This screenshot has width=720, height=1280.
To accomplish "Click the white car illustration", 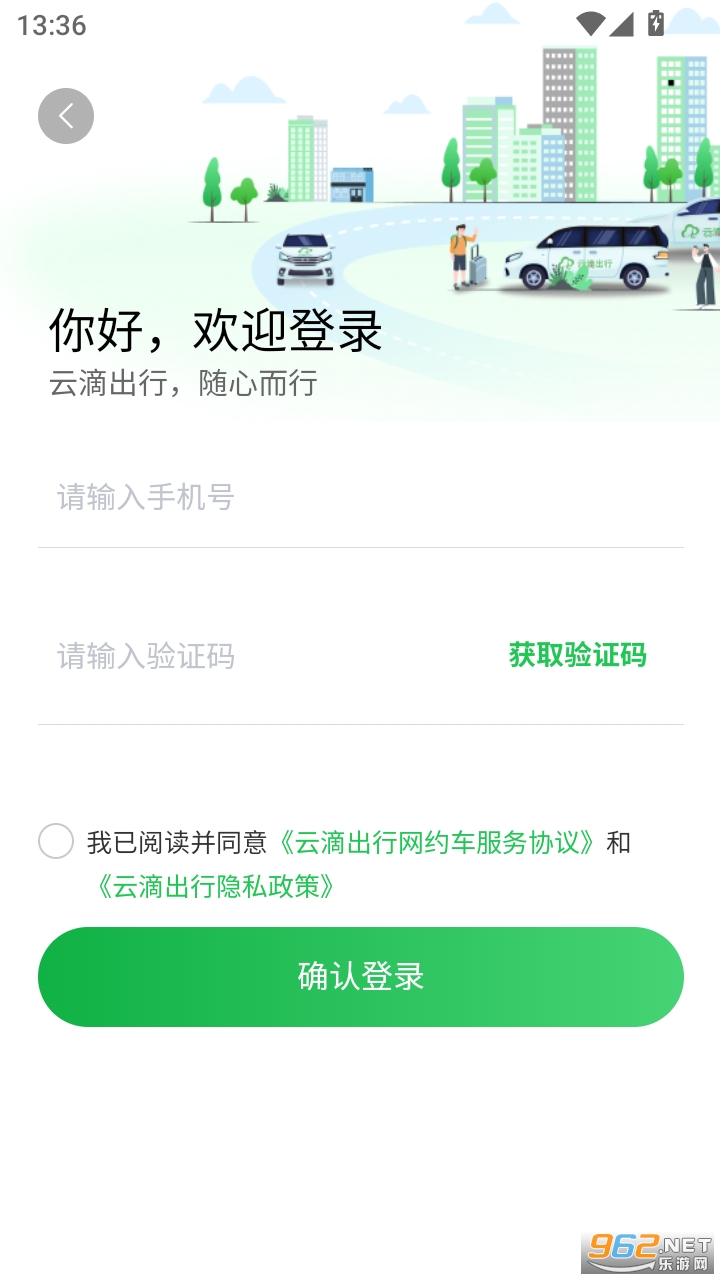I will [305, 258].
